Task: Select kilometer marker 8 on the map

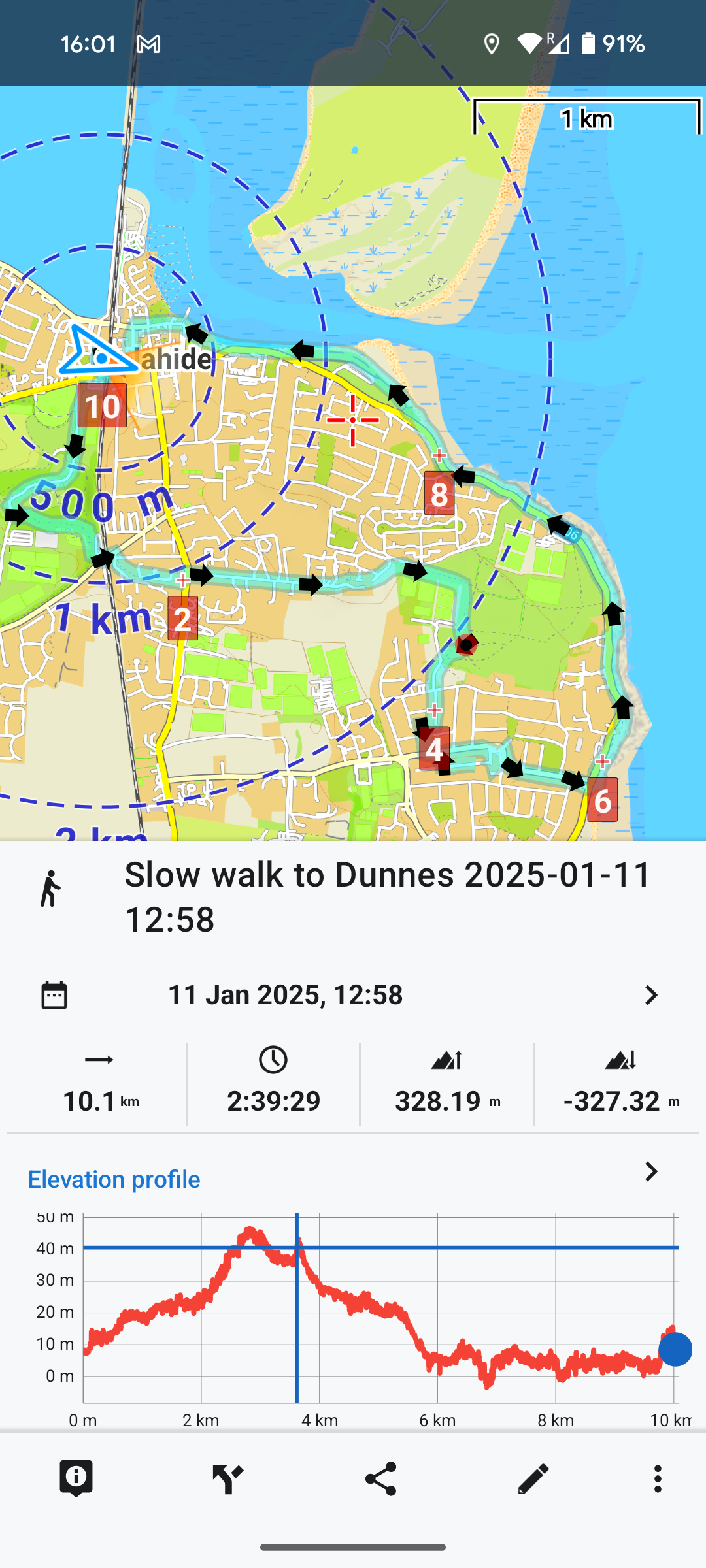Action: (439, 494)
